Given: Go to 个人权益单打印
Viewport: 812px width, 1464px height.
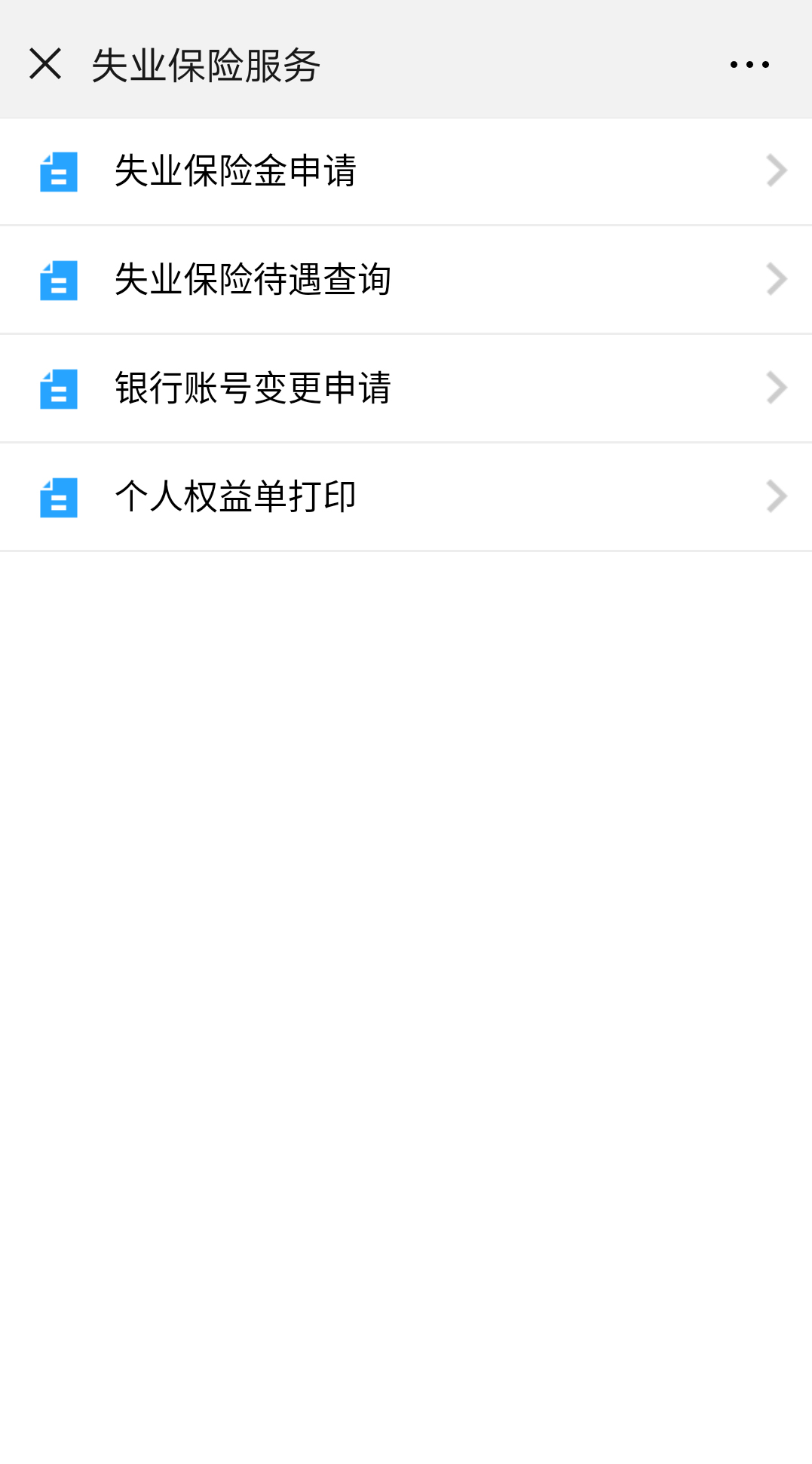Looking at the screenshot, I should pos(406,497).
